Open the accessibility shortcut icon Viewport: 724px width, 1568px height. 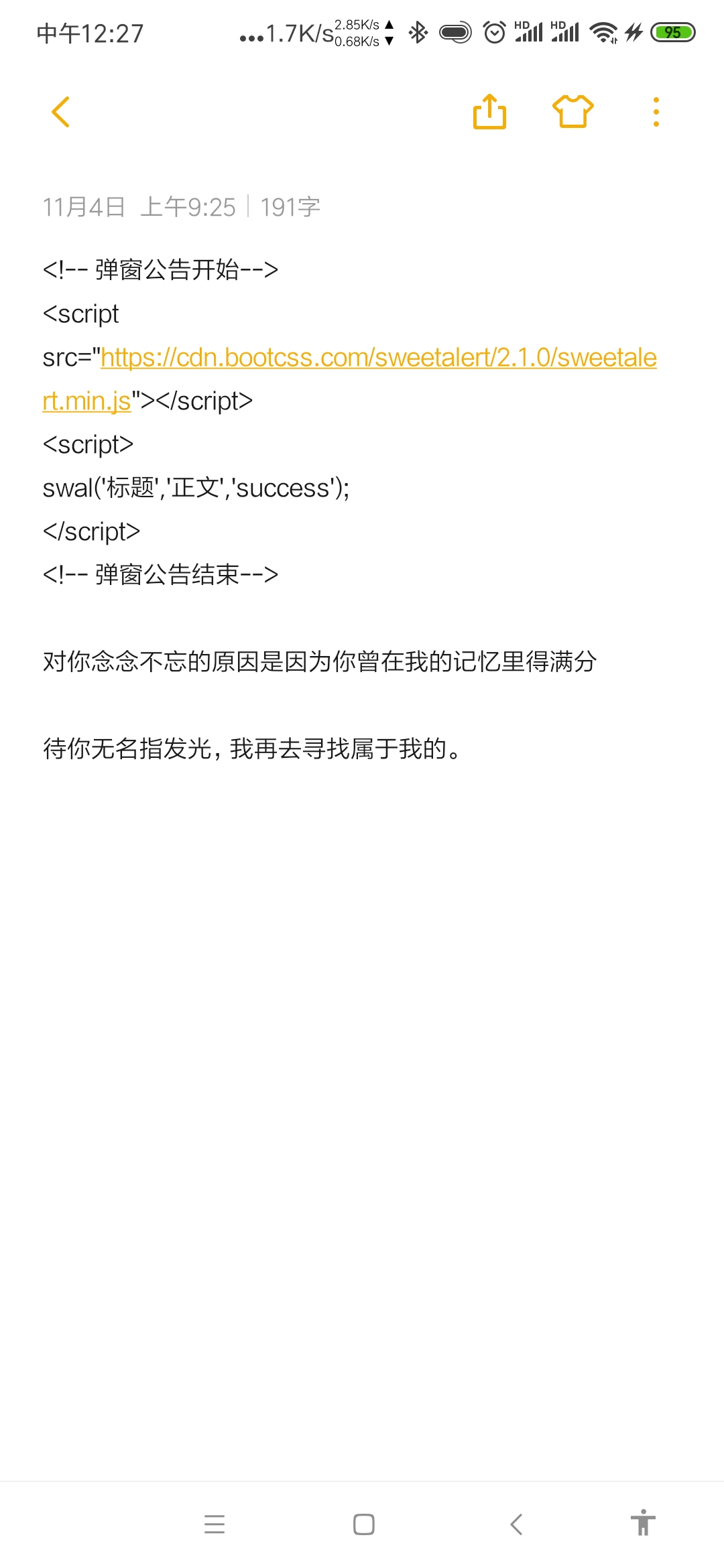[x=643, y=1522]
